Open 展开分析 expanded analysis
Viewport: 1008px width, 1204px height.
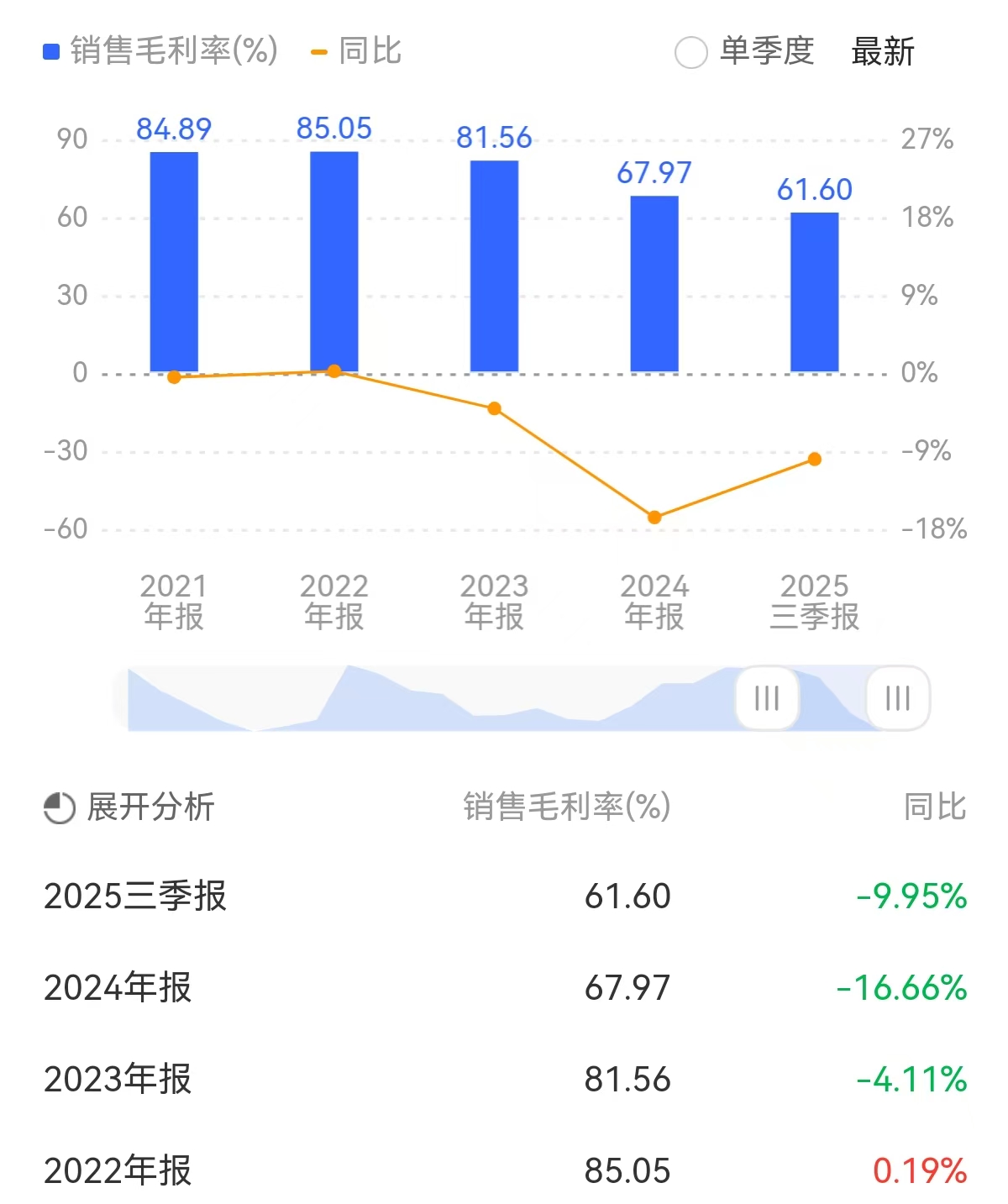point(130,807)
